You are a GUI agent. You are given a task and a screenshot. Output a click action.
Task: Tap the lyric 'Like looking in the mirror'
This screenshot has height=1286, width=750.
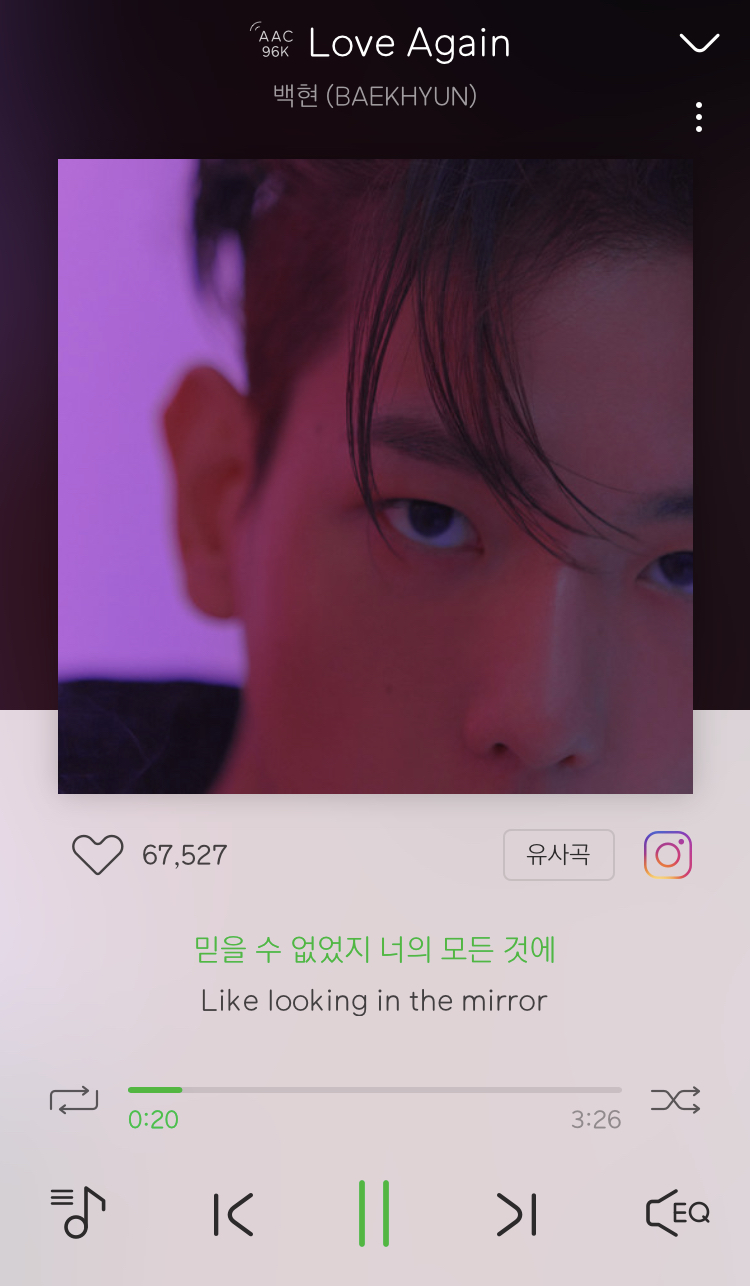[x=374, y=1000]
